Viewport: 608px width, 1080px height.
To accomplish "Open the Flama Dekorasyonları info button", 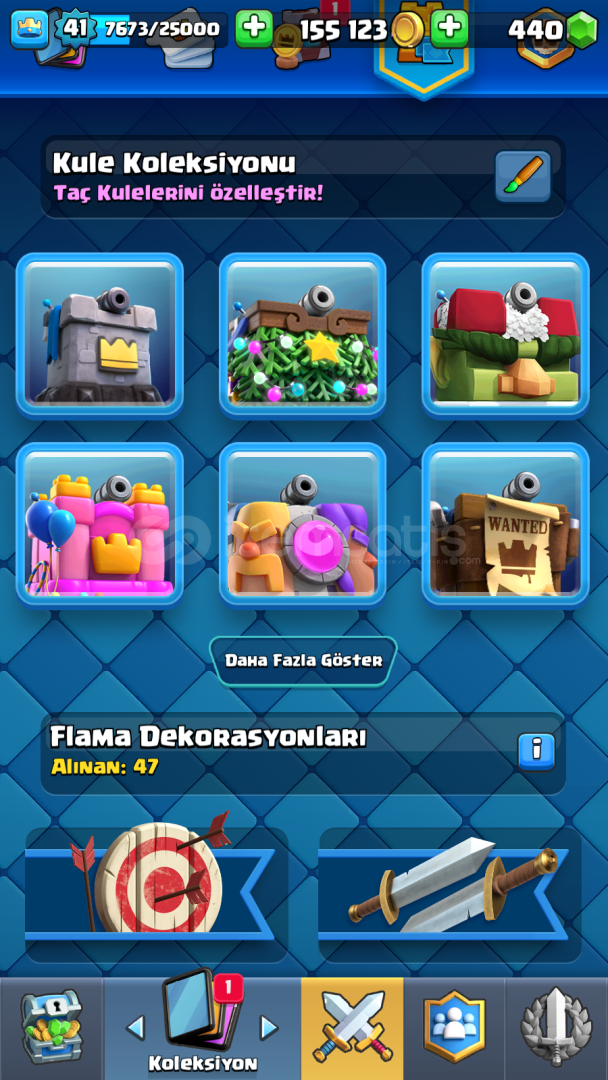I will pos(536,751).
